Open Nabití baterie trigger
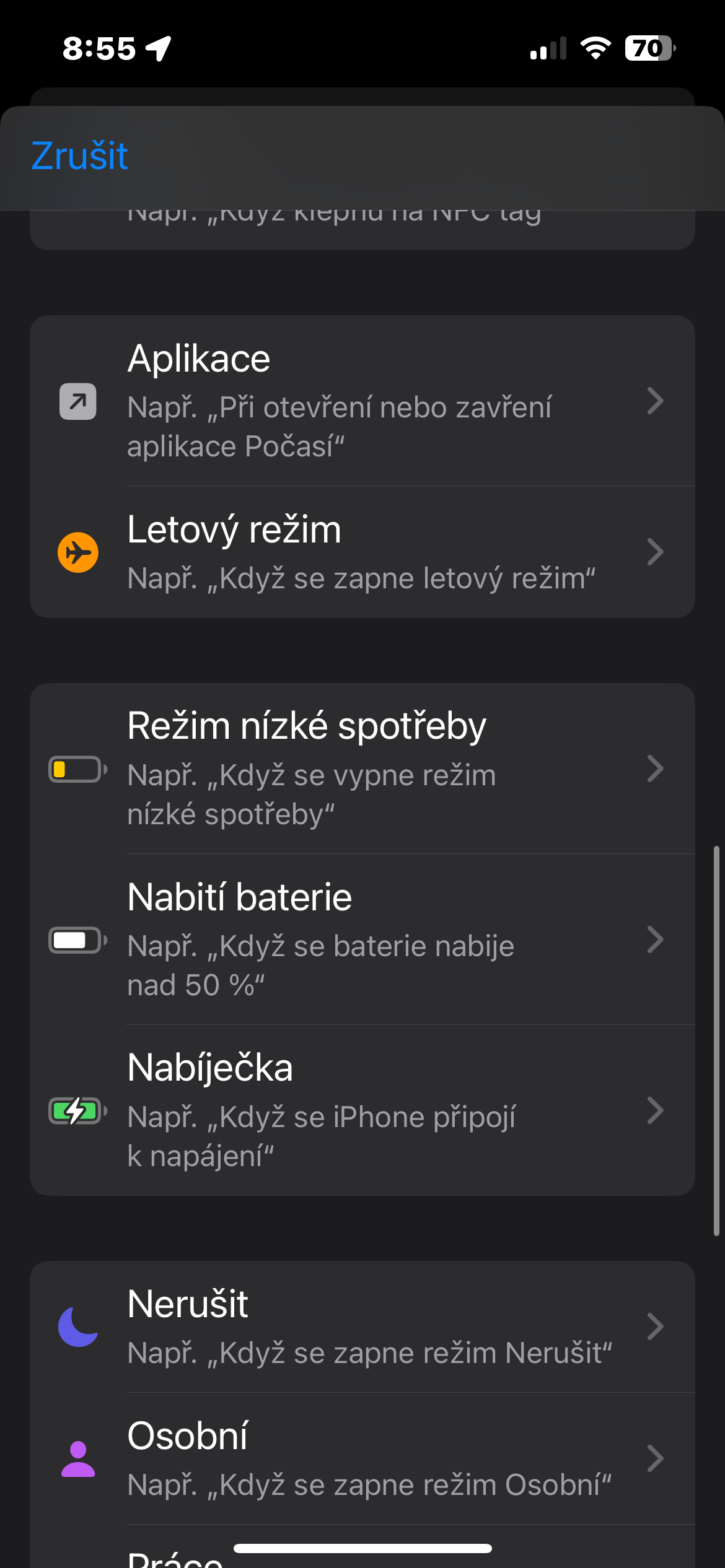 pos(362,939)
